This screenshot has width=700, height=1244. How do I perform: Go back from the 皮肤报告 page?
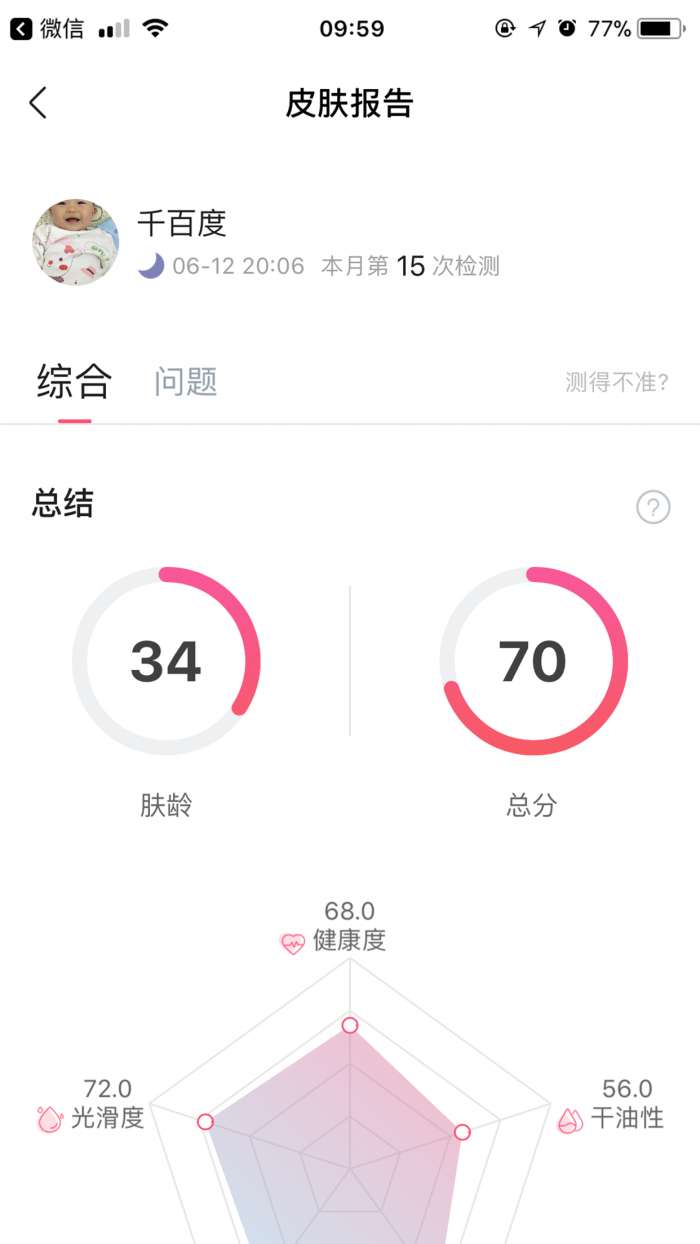(x=38, y=103)
